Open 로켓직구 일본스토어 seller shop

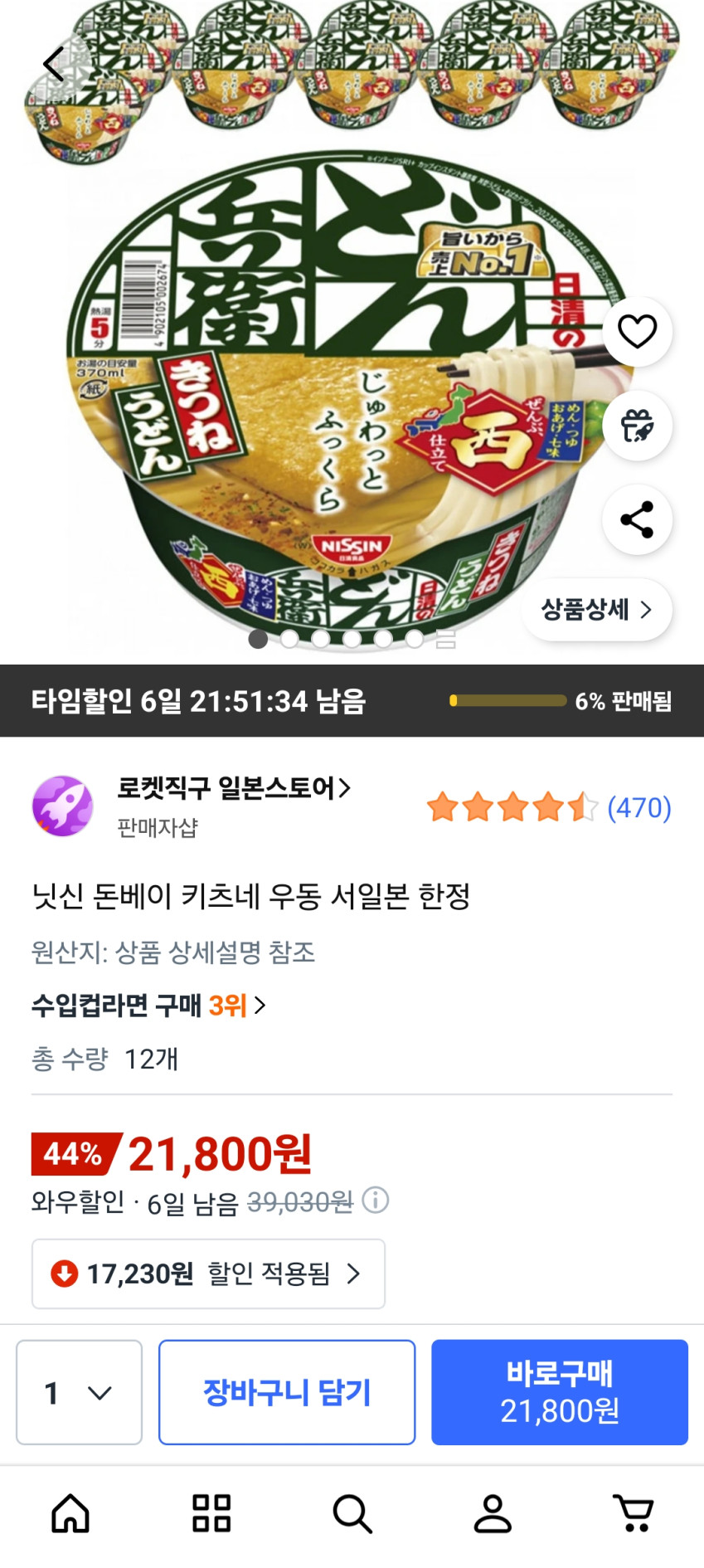[x=234, y=788]
